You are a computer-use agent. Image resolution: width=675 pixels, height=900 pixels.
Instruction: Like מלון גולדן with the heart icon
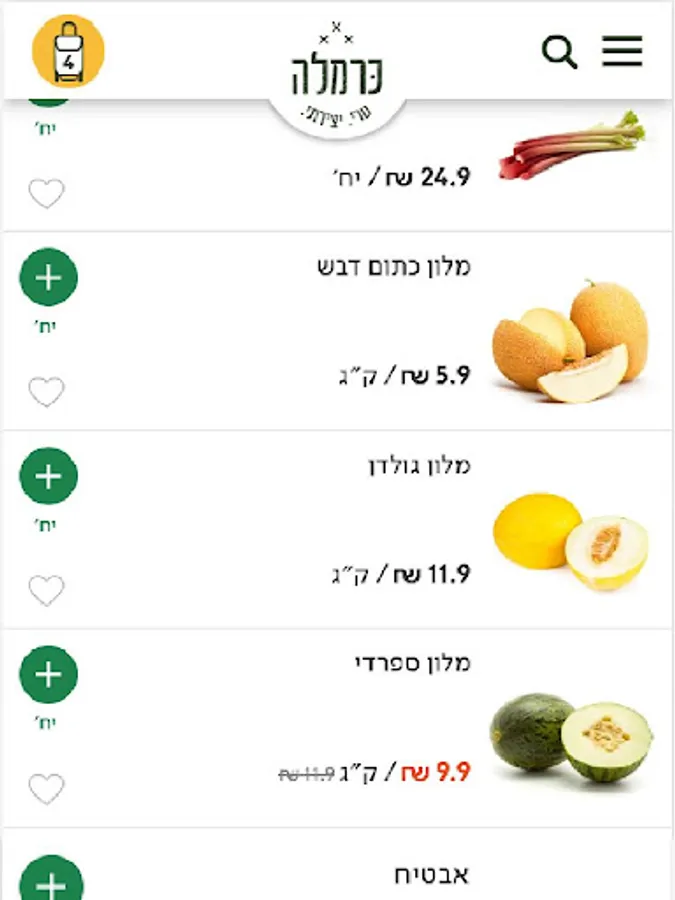click(x=46, y=591)
